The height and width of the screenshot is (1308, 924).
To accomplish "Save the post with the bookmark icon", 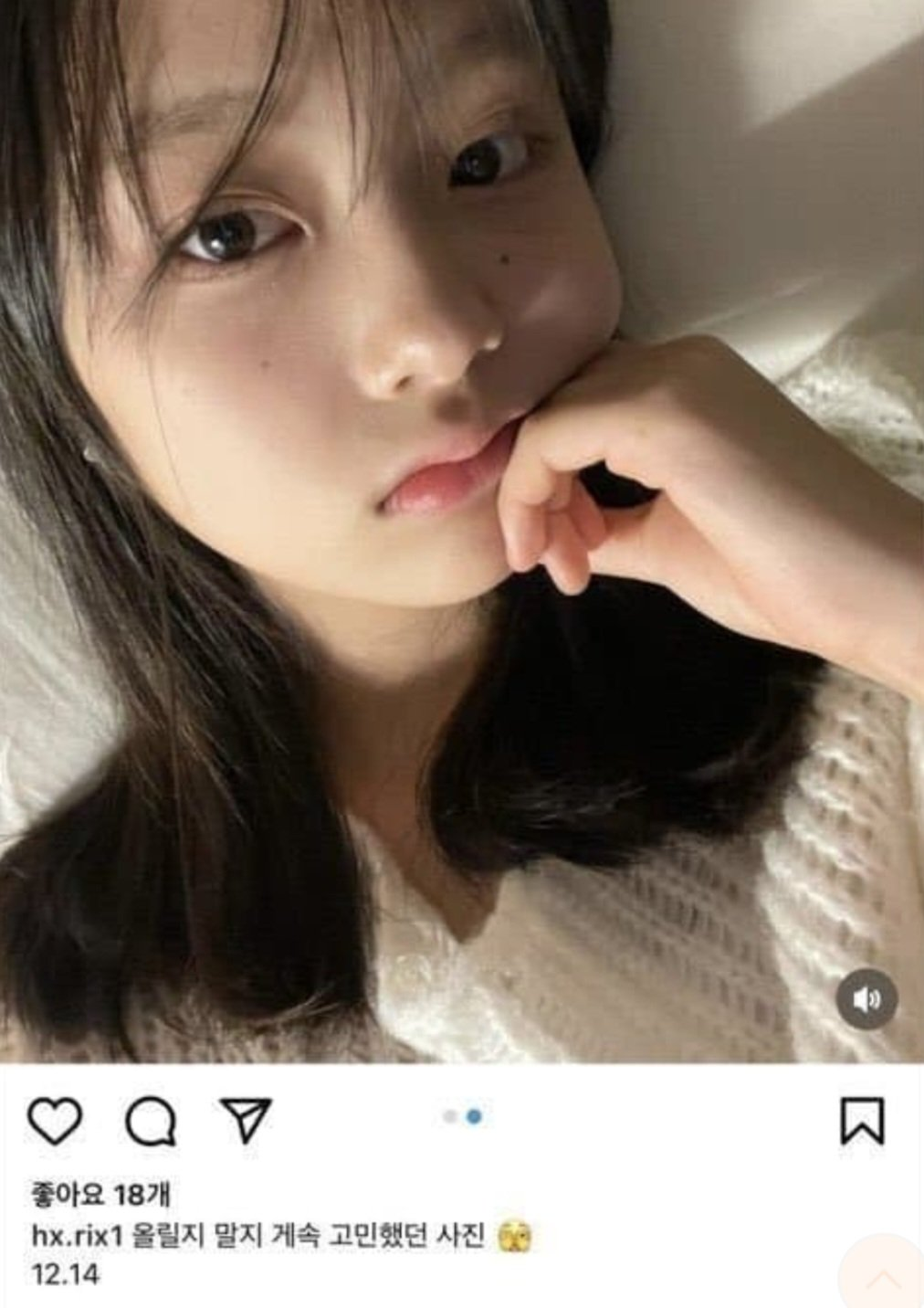I will pyautogui.click(x=862, y=1121).
